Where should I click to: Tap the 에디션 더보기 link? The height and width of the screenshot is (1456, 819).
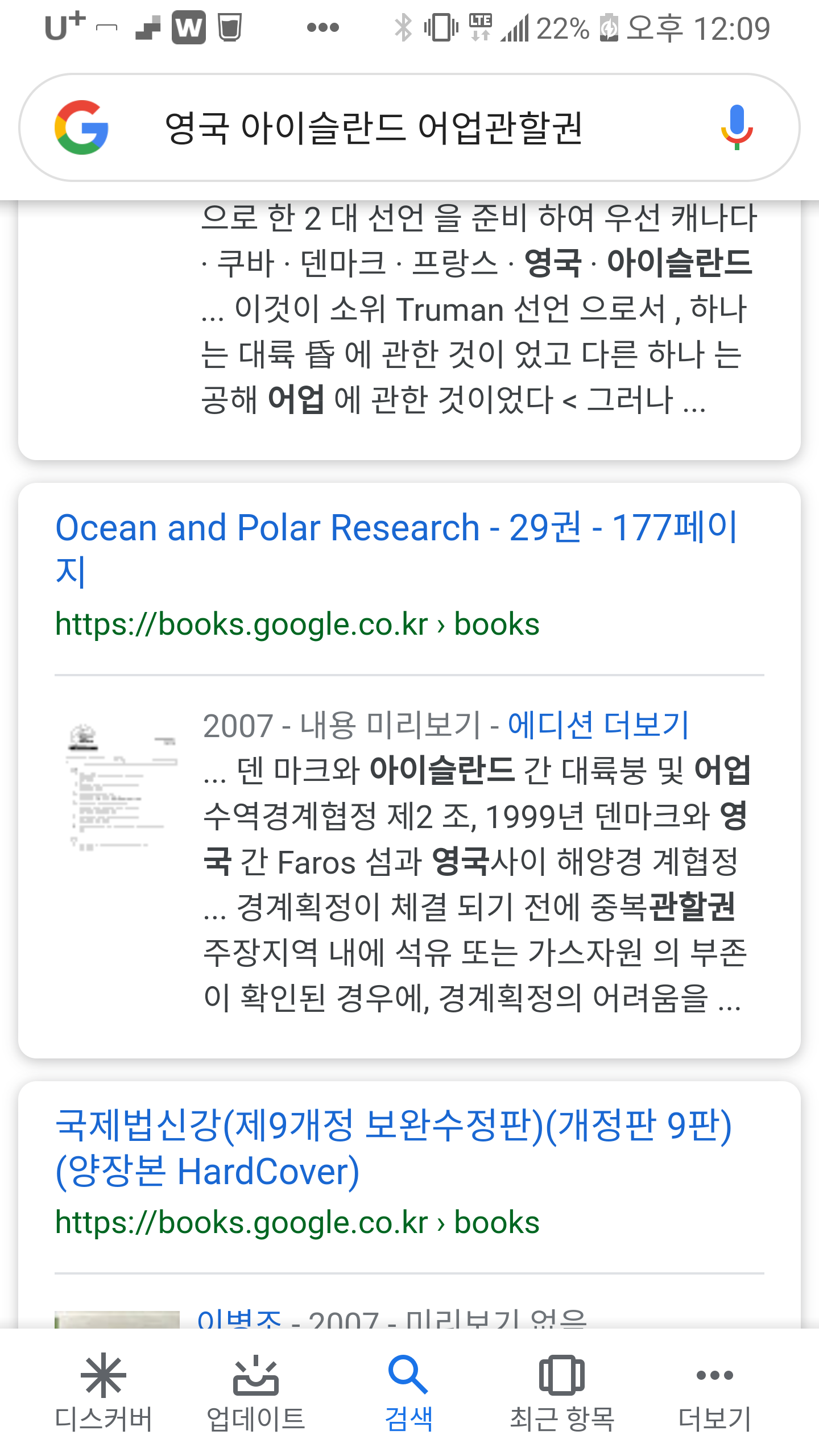pyautogui.click(x=598, y=725)
